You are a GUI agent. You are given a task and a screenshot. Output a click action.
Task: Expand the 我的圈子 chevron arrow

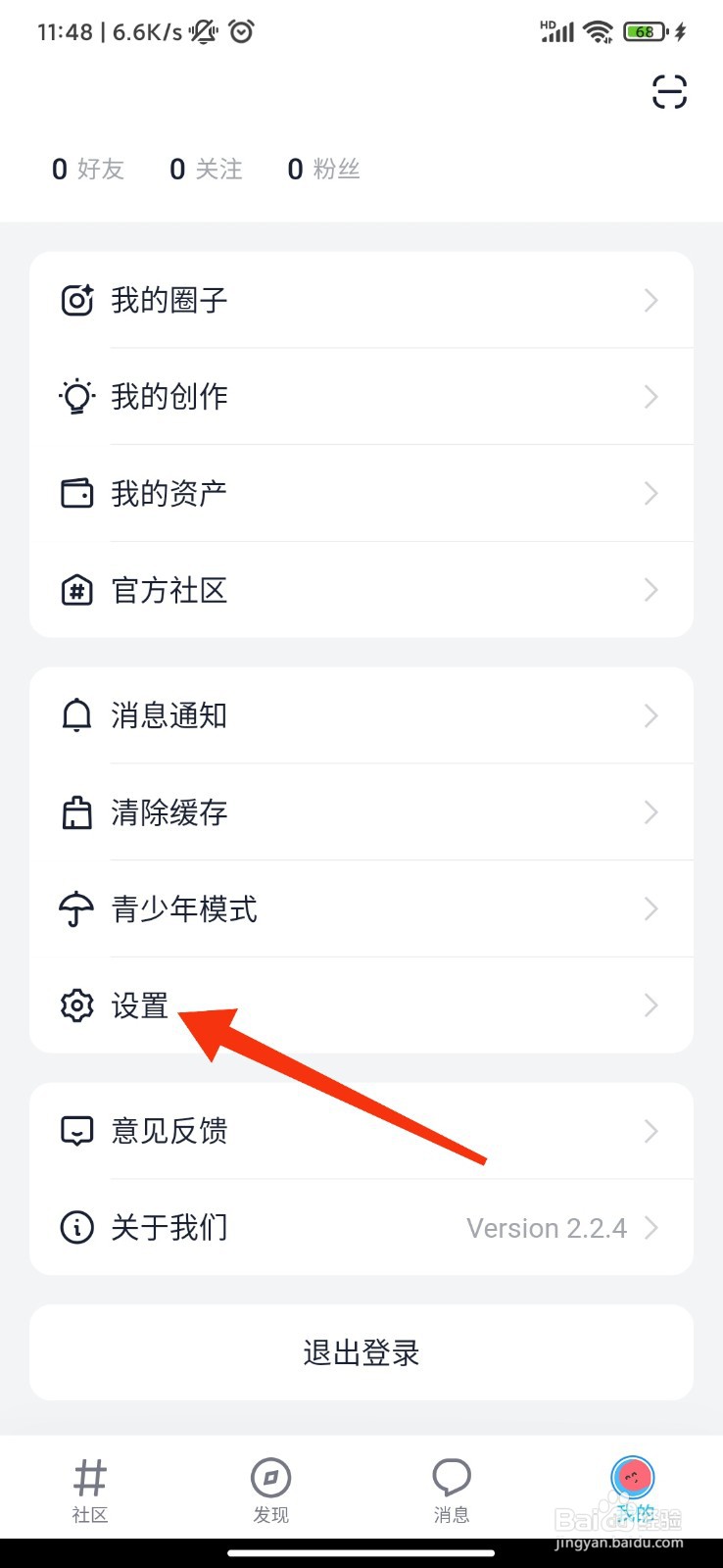tap(651, 300)
